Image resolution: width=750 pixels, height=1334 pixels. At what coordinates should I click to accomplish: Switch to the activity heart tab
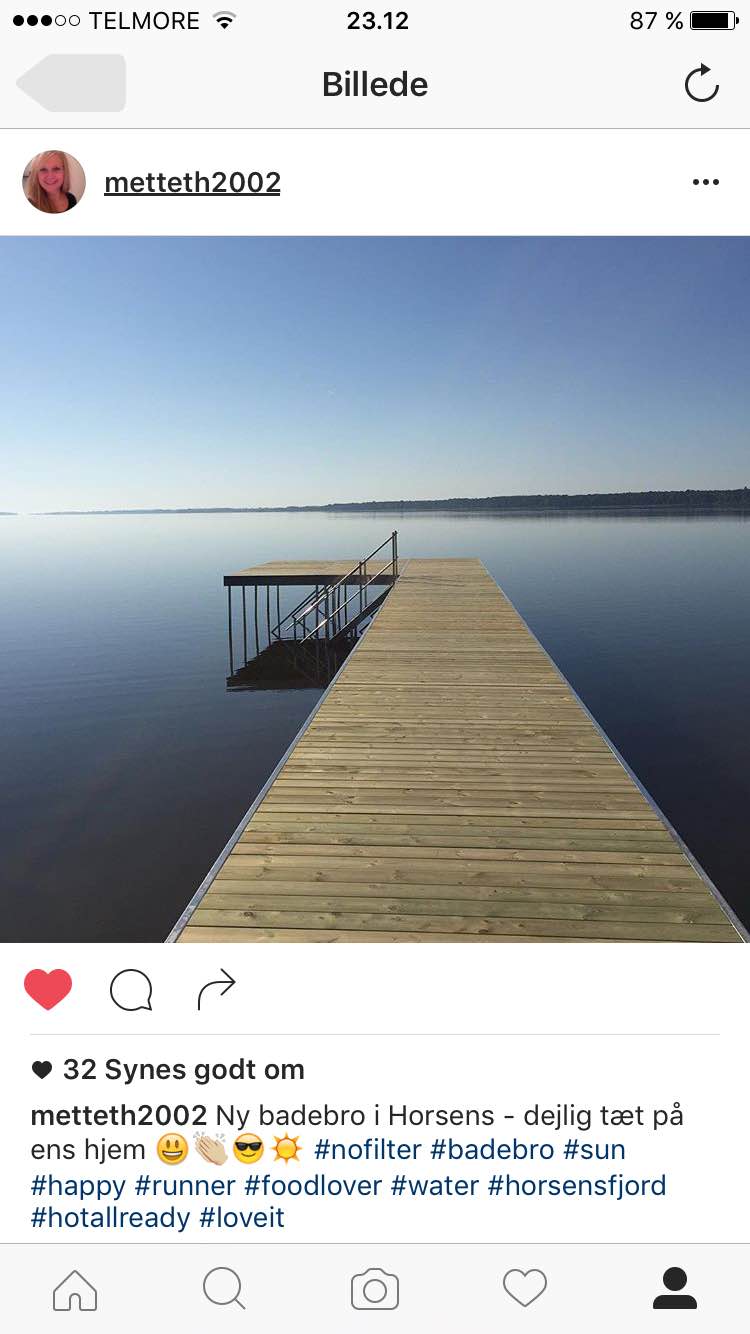click(525, 1289)
